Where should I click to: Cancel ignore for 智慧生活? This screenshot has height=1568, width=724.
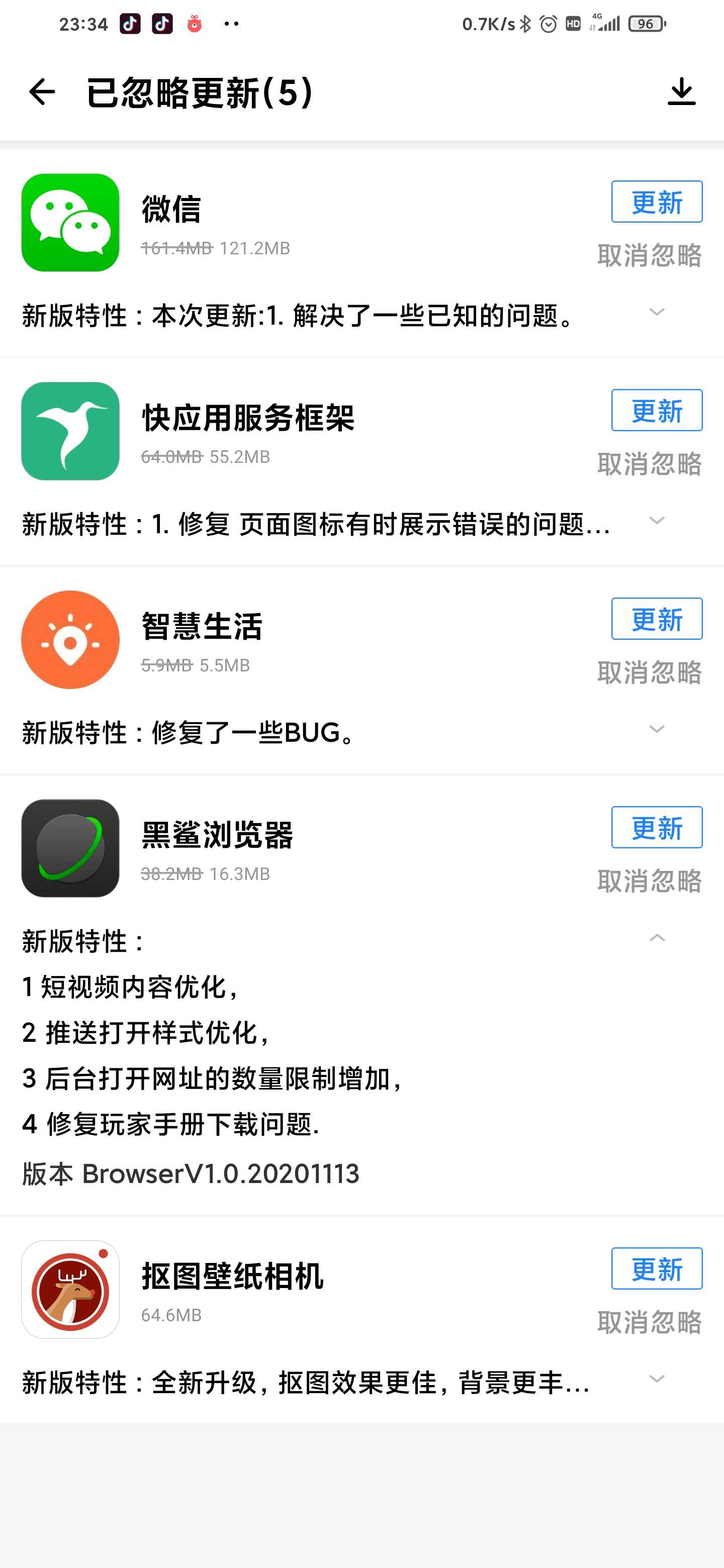click(649, 672)
